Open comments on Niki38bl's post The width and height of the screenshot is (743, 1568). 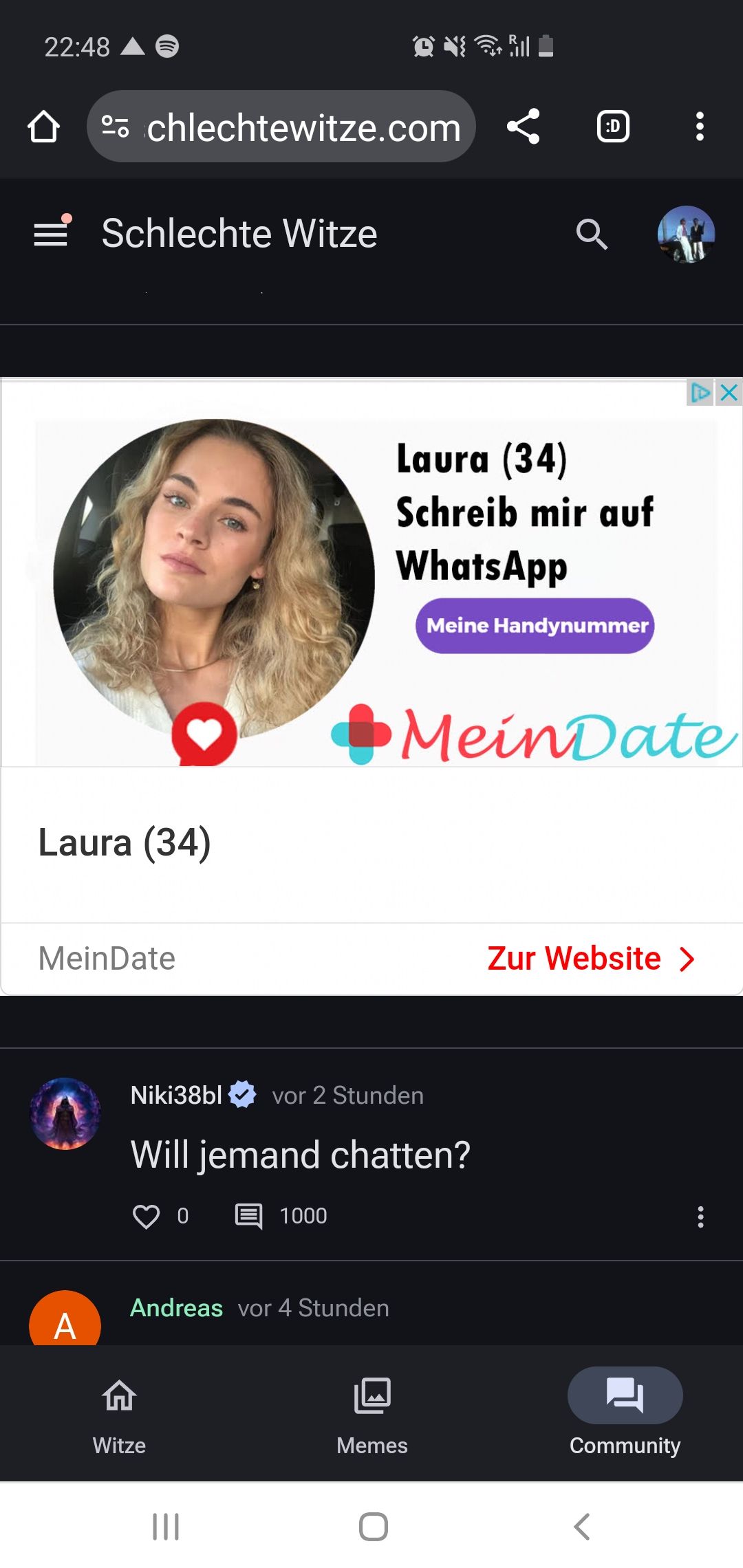249,1216
